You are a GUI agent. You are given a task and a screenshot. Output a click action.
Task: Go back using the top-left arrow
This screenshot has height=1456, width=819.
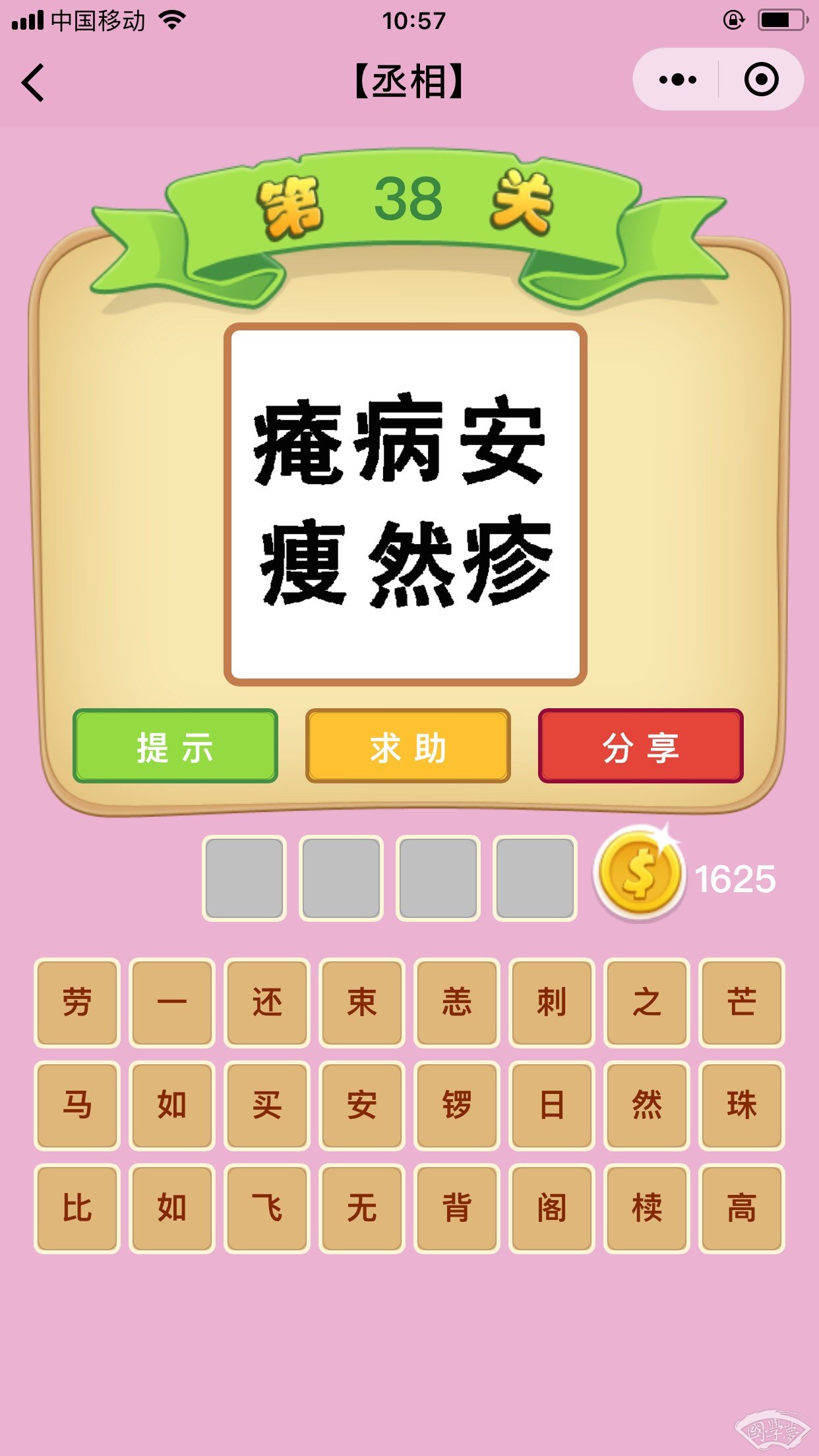[33, 82]
